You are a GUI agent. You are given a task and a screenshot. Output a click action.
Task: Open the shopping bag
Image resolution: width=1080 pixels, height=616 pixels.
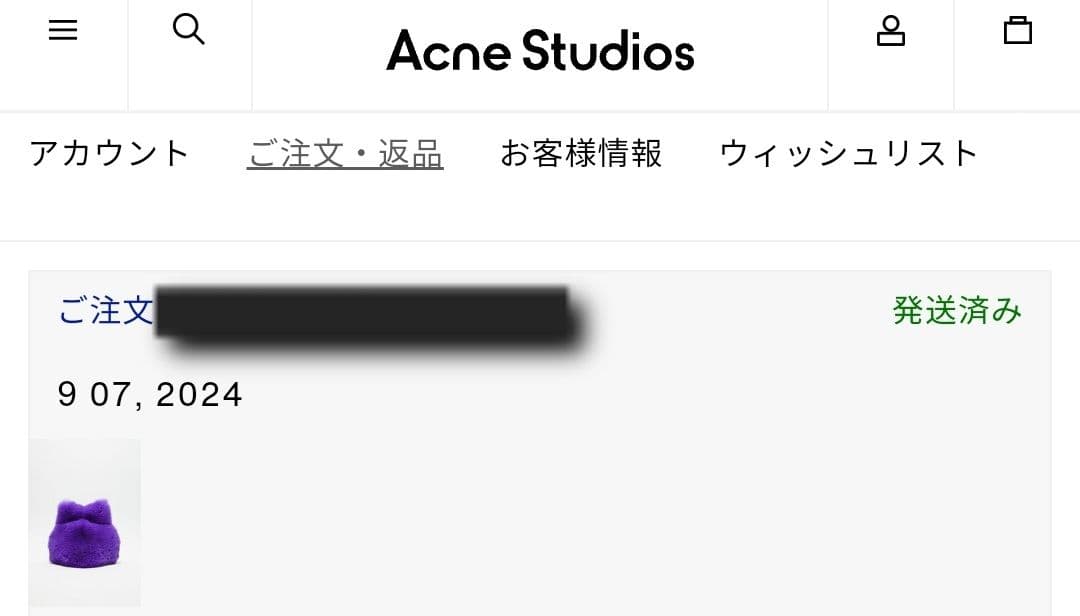point(1017,31)
